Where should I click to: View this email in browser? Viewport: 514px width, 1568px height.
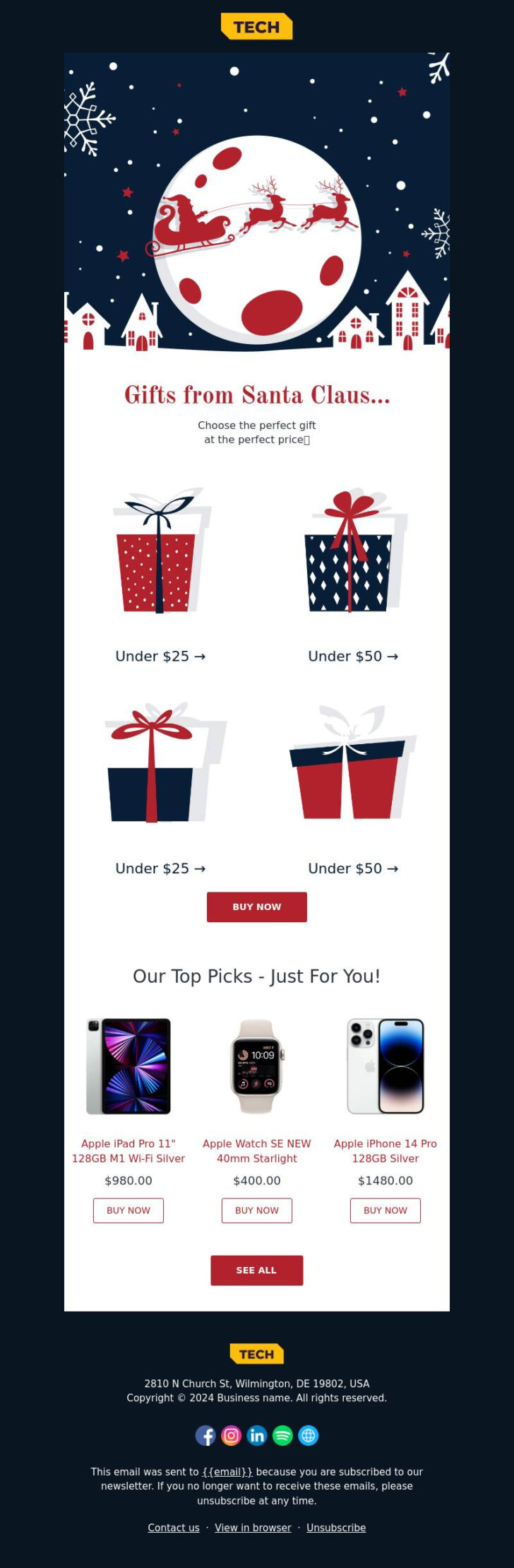253,1528
